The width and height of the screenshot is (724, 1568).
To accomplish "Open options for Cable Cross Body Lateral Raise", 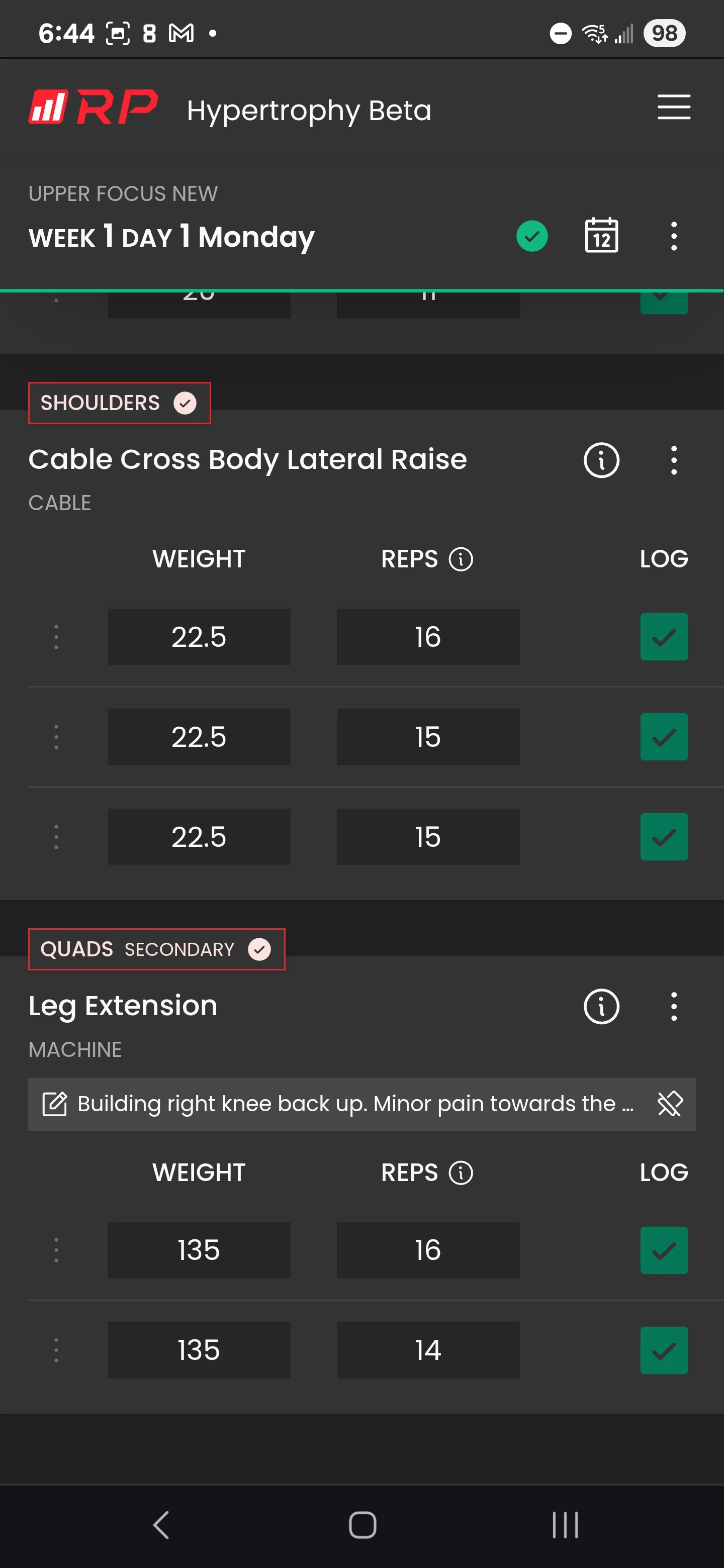I will (x=673, y=460).
